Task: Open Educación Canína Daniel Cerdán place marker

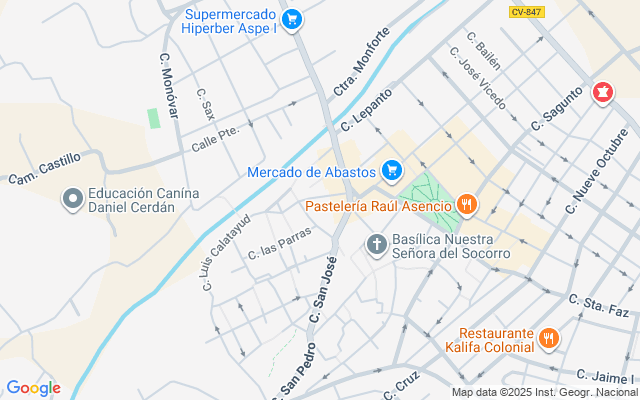Action: [72, 200]
